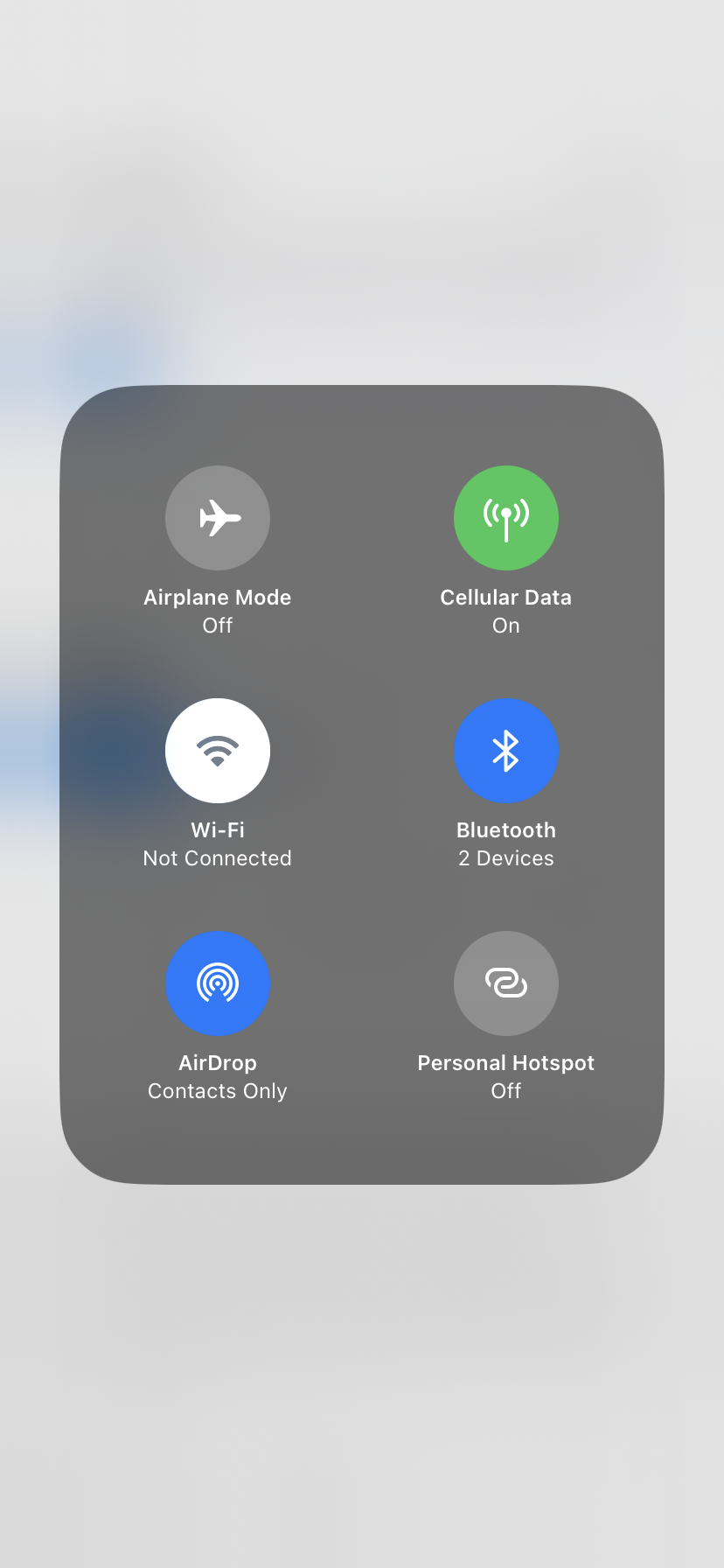Open AirDrop receiving options
The image size is (724, 1568).
click(x=217, y=983)
